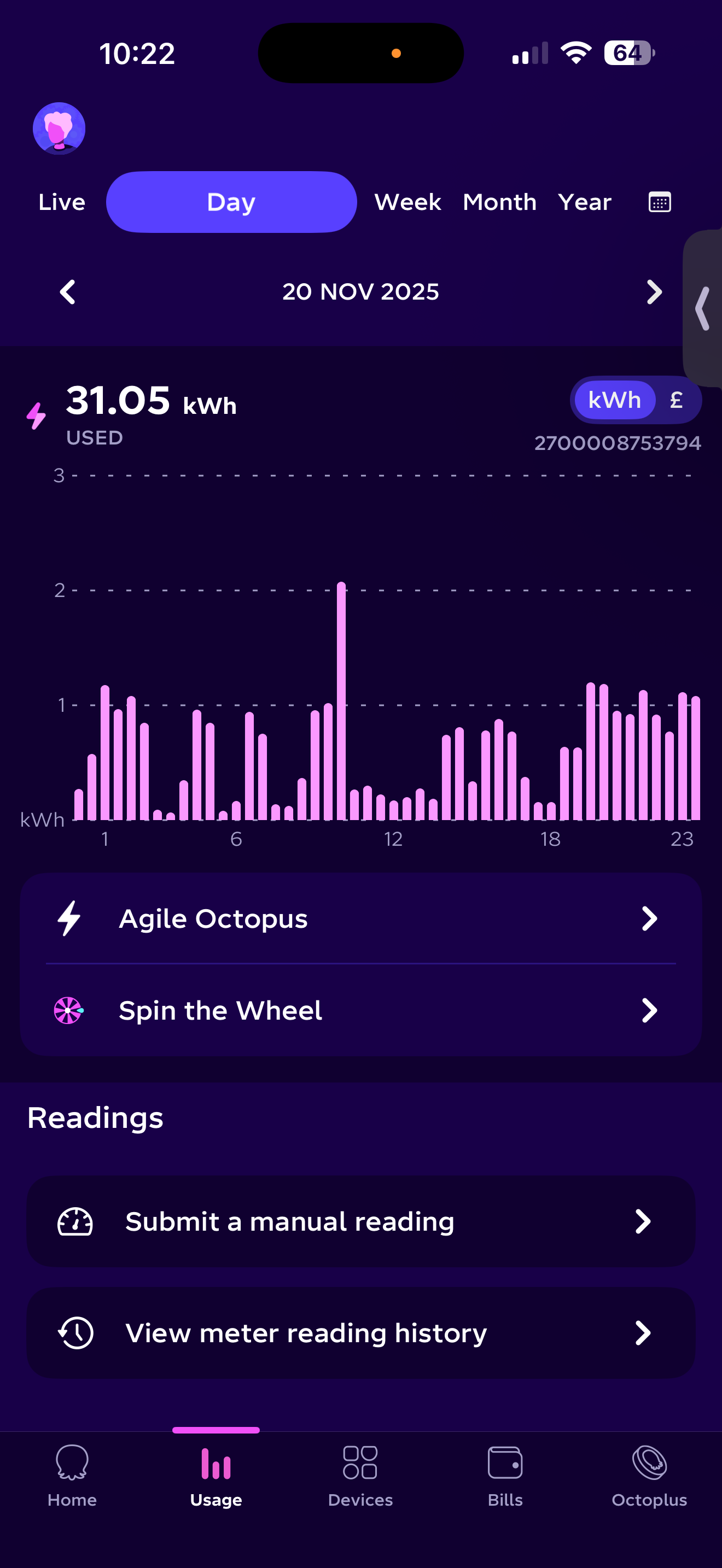Show usage cost in pounds

coord(676,400)
